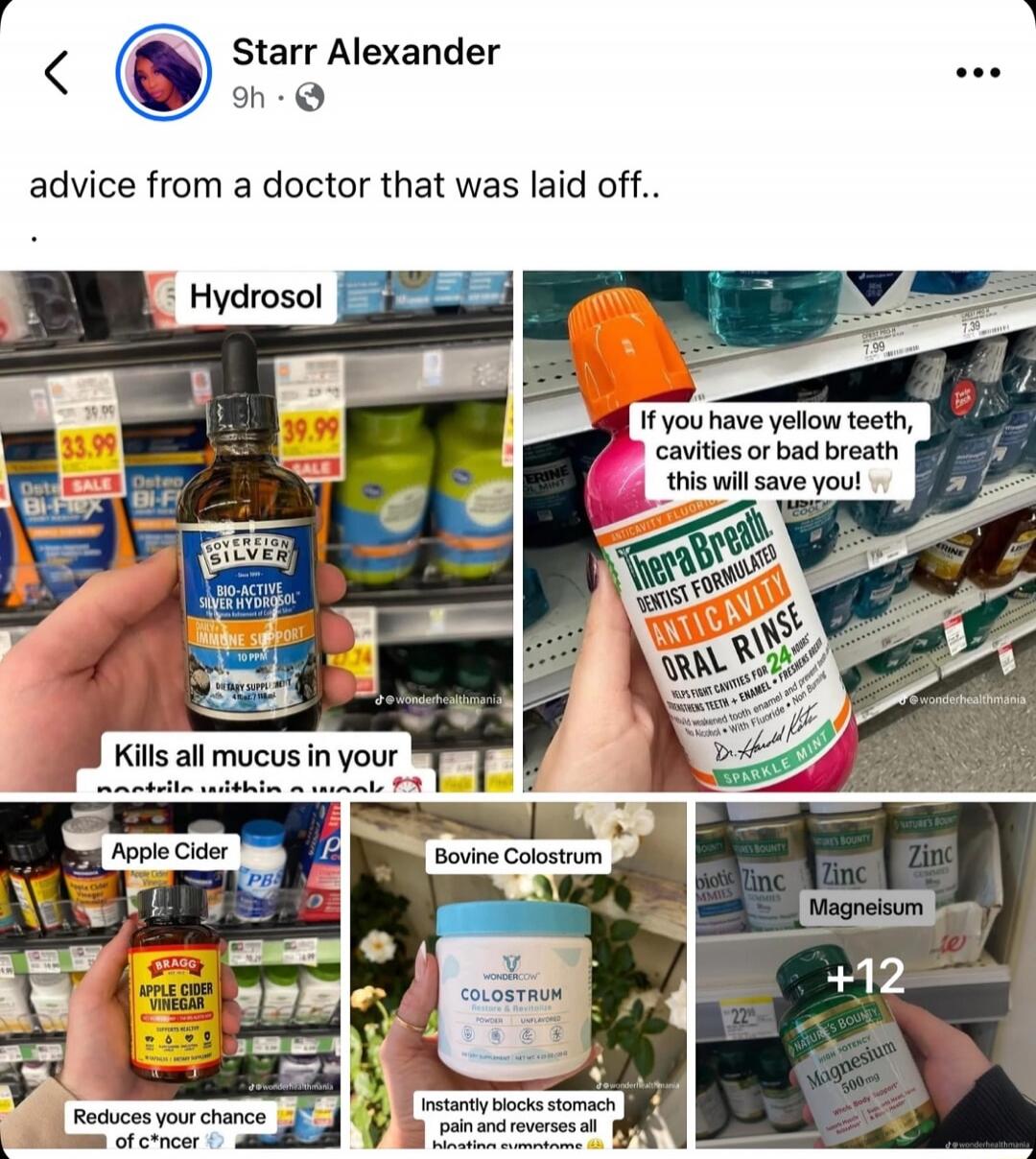Open the three-dot post options menu

click(977, 73)
